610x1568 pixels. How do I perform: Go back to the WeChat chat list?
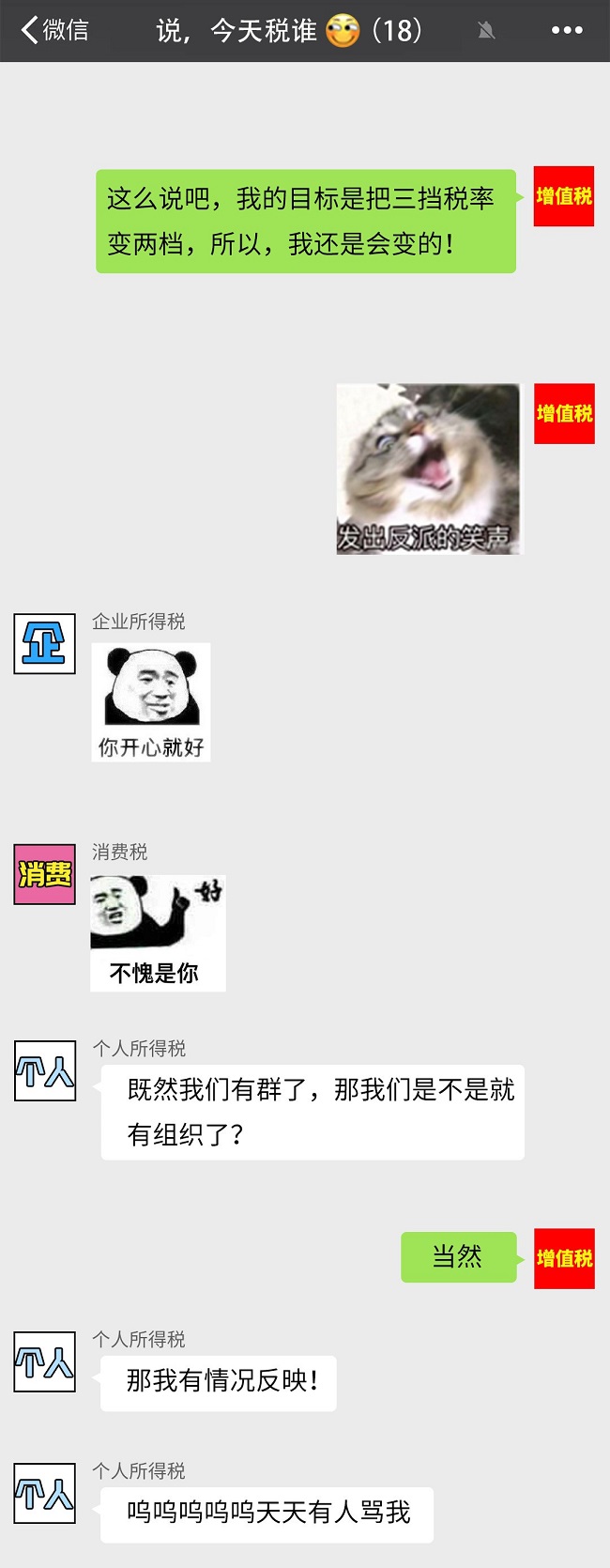click(54, 30)
